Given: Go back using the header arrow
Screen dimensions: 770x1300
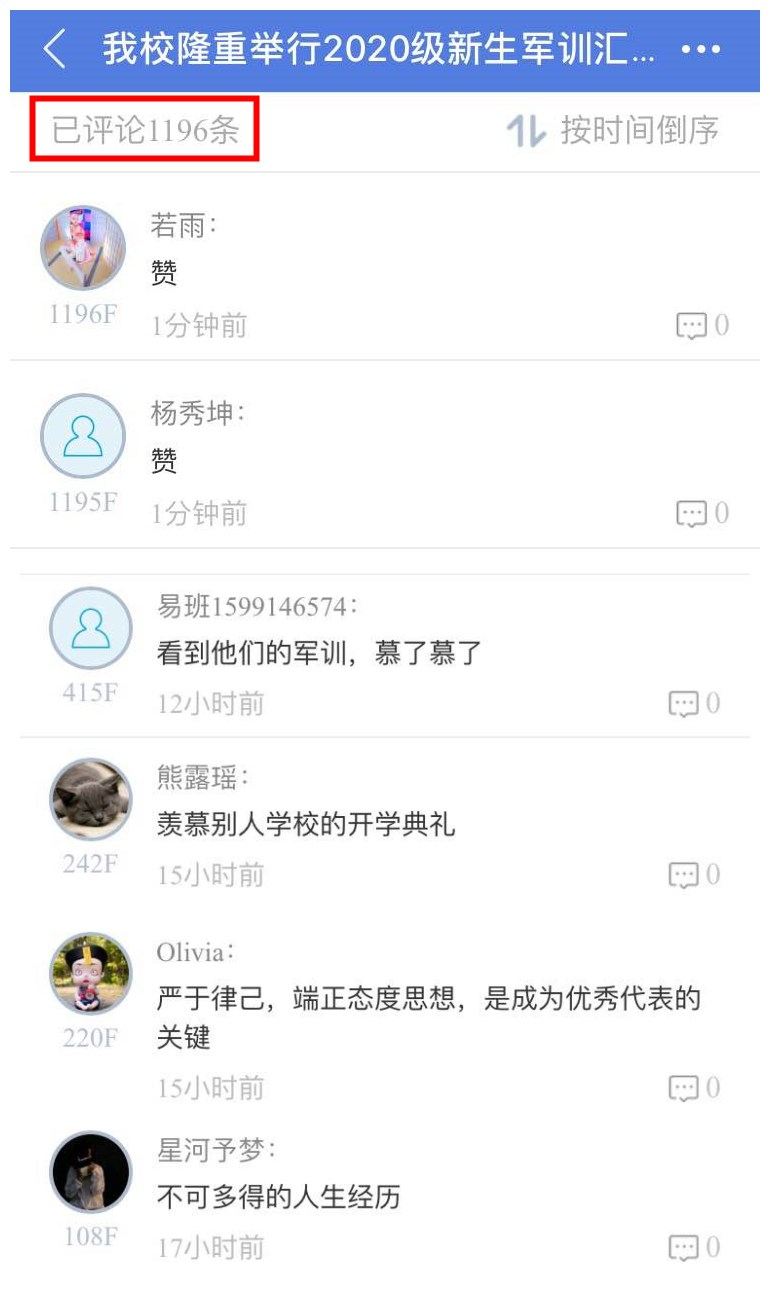Looking at the screenshot, I should click(x=55, y=49).
